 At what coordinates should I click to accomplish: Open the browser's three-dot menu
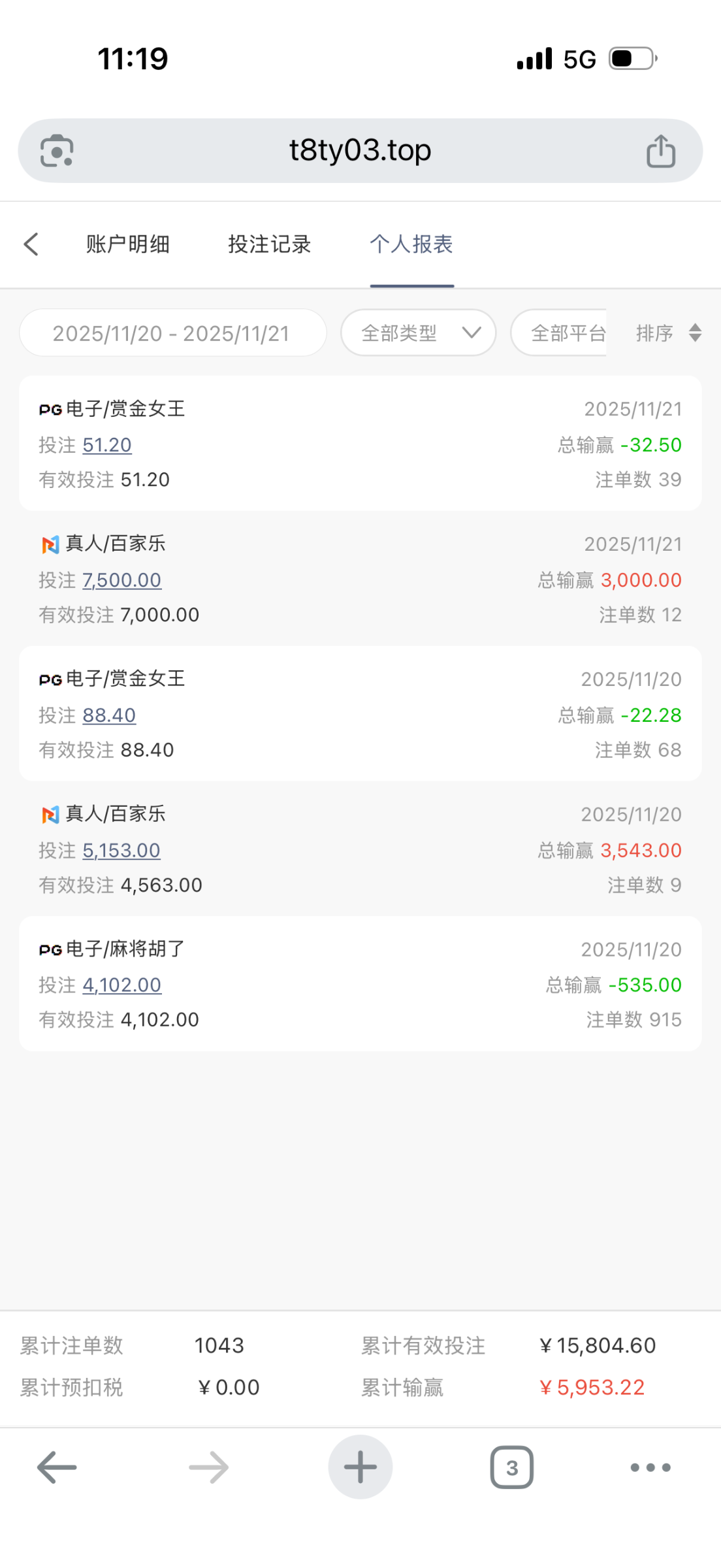pos(650,1467)
